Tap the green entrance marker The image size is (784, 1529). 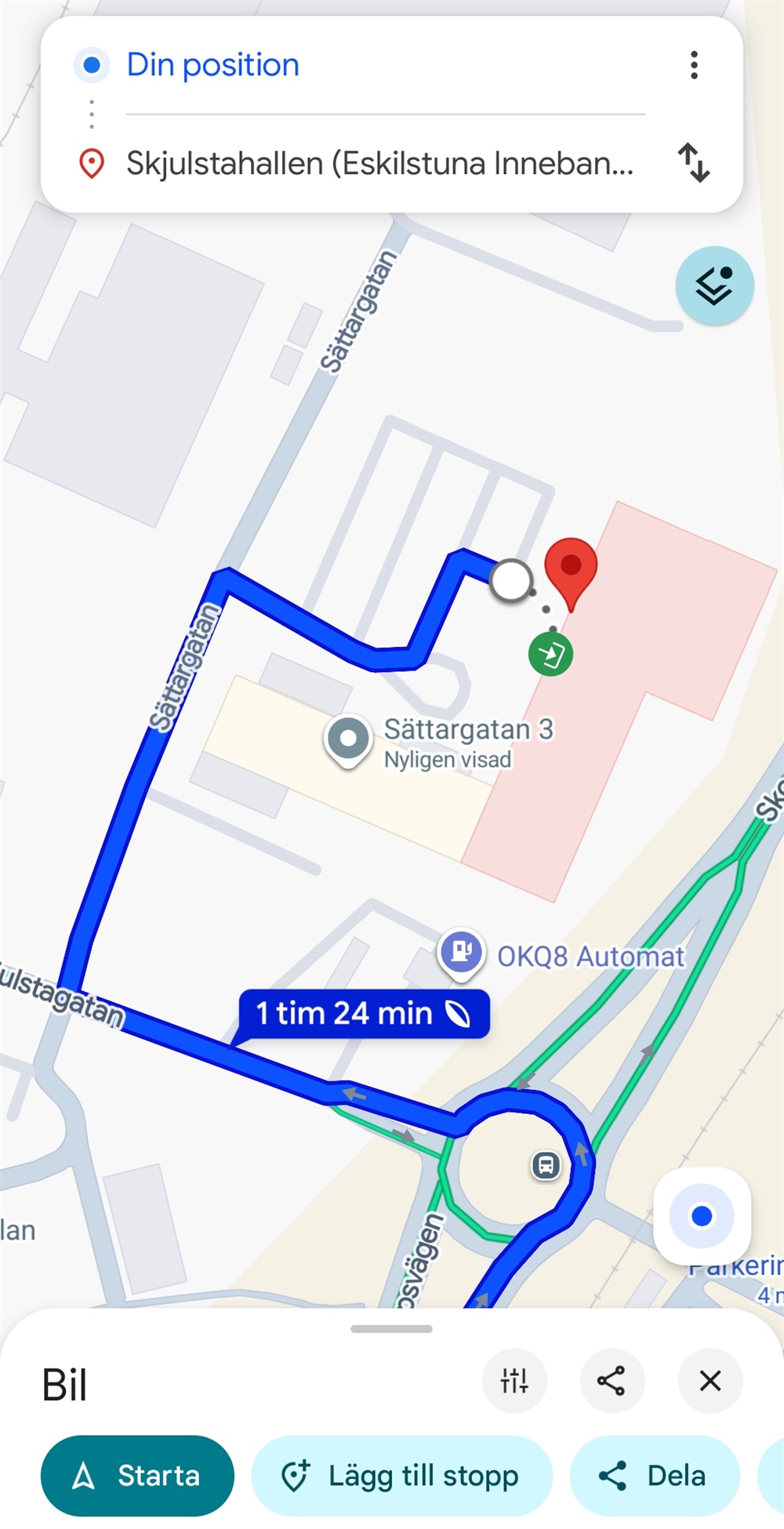[550, 654]
